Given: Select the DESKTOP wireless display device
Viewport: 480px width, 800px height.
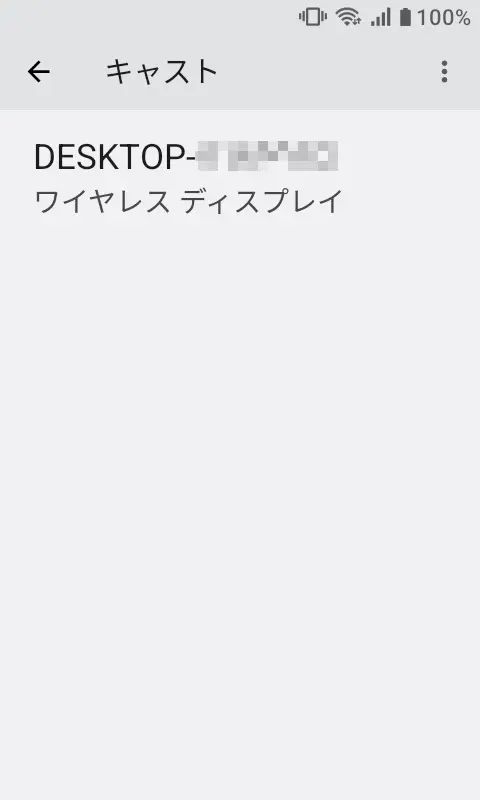Looking at the screenshot, I should 240,178.
